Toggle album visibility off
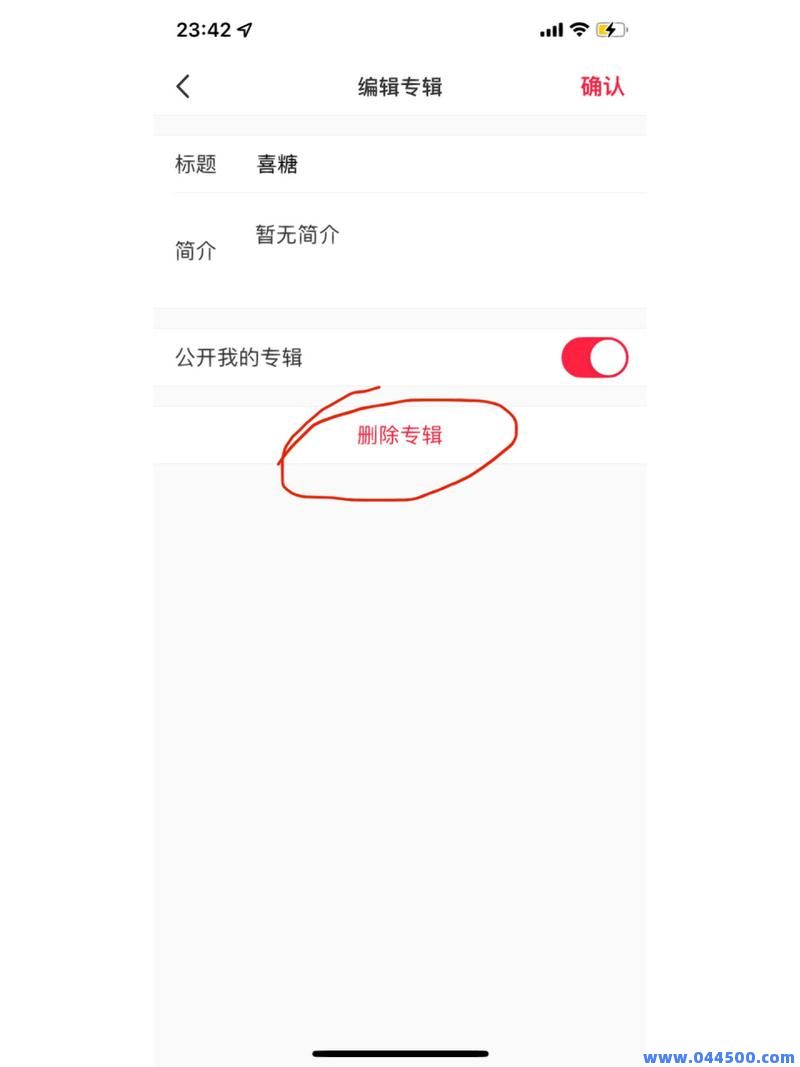Screen dimensions: 800x1067 595,356
